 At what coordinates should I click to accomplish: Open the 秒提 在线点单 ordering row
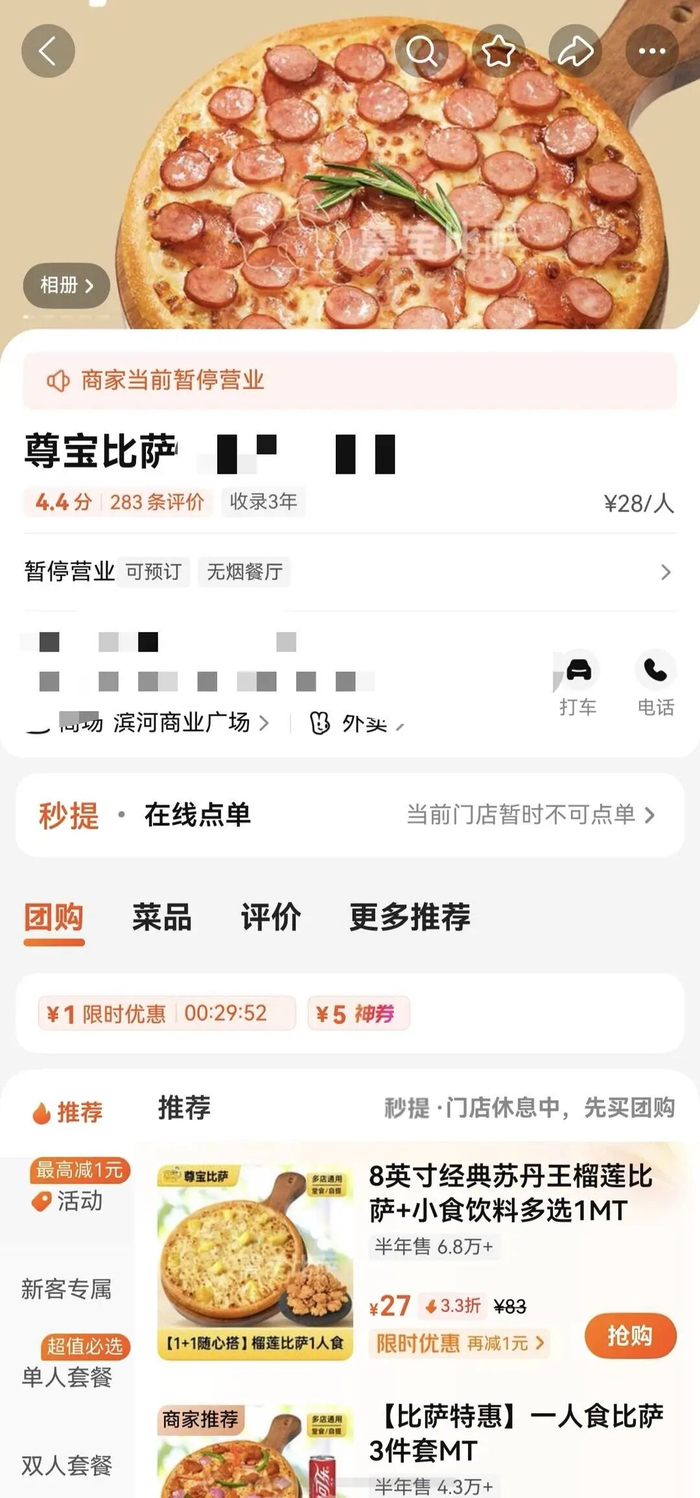click(x=349, y=815)
